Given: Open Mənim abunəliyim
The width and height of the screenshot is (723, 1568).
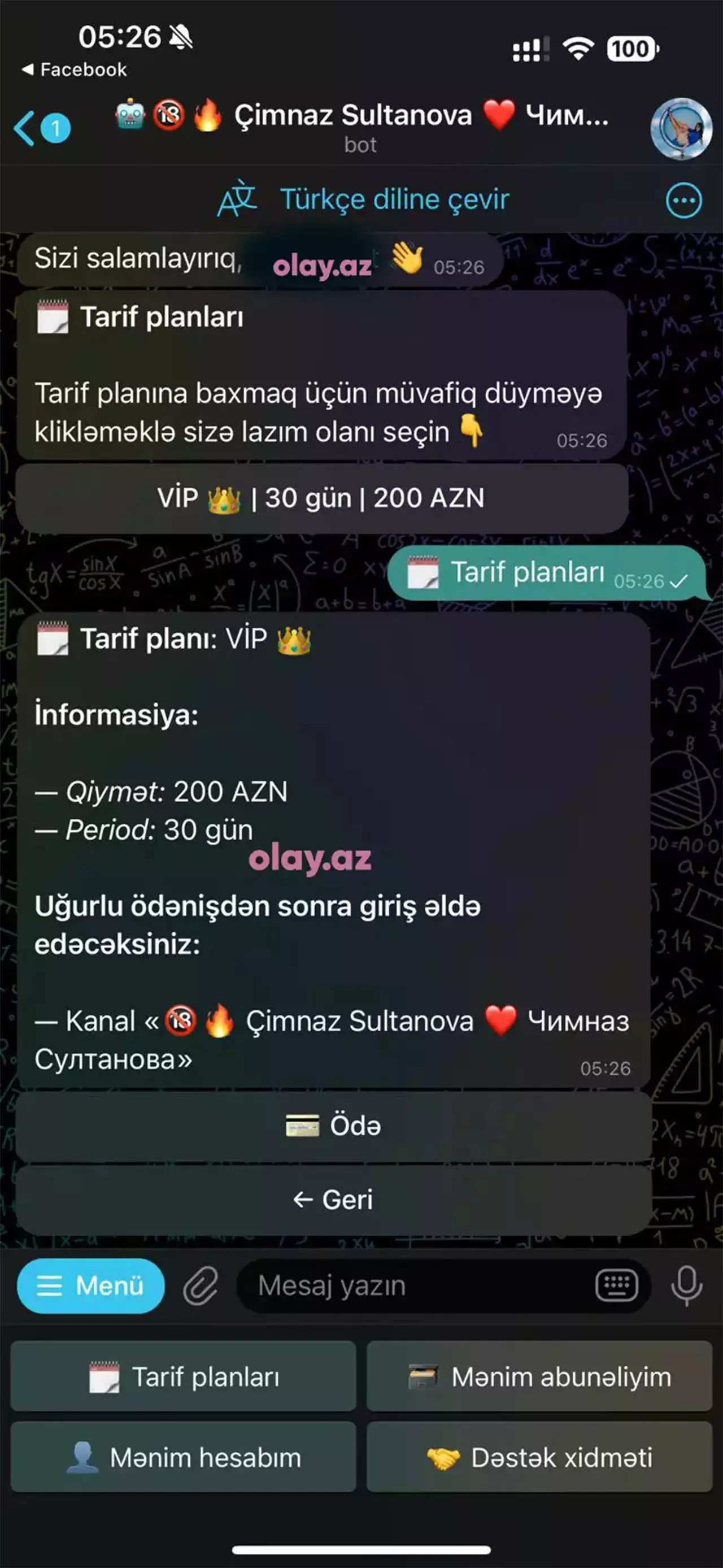Looking at the screenshot, I should click(x=539, y=1376).
